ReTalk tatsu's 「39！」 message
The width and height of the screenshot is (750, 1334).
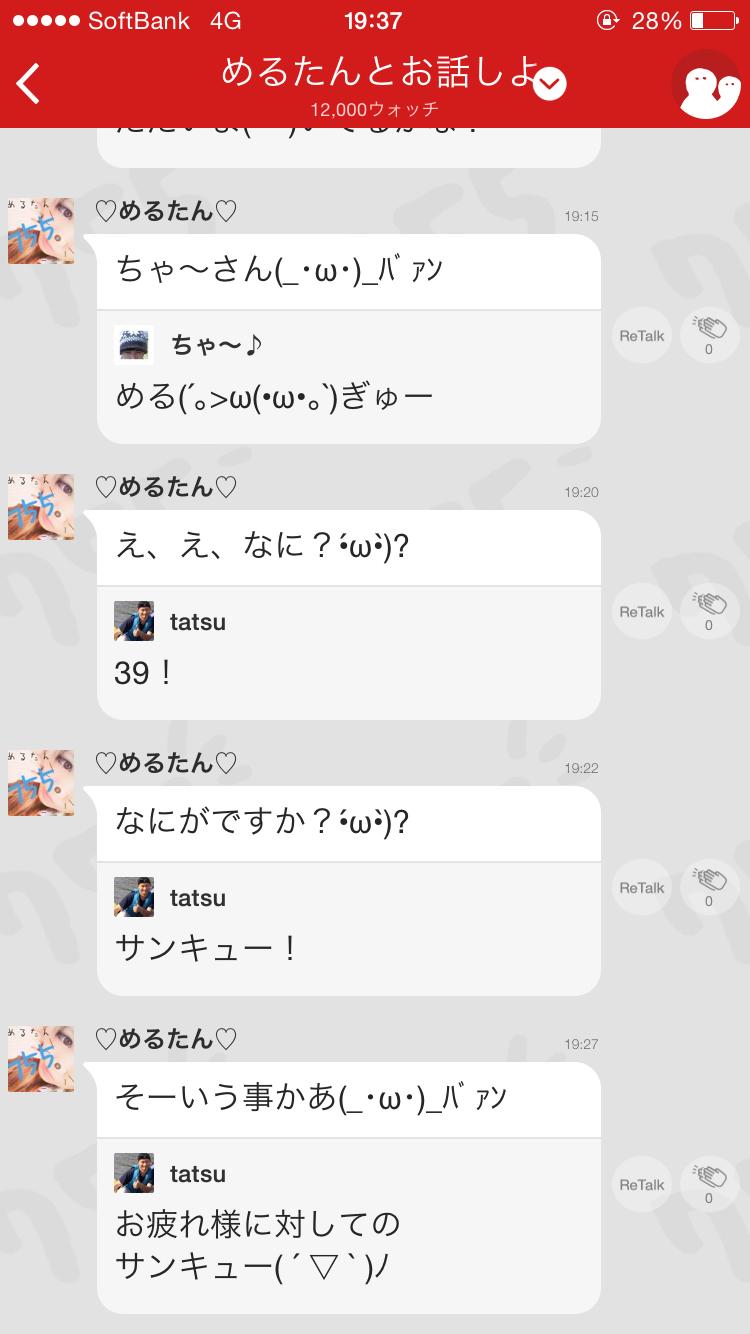pyautogui.click(x=640, y=611)
